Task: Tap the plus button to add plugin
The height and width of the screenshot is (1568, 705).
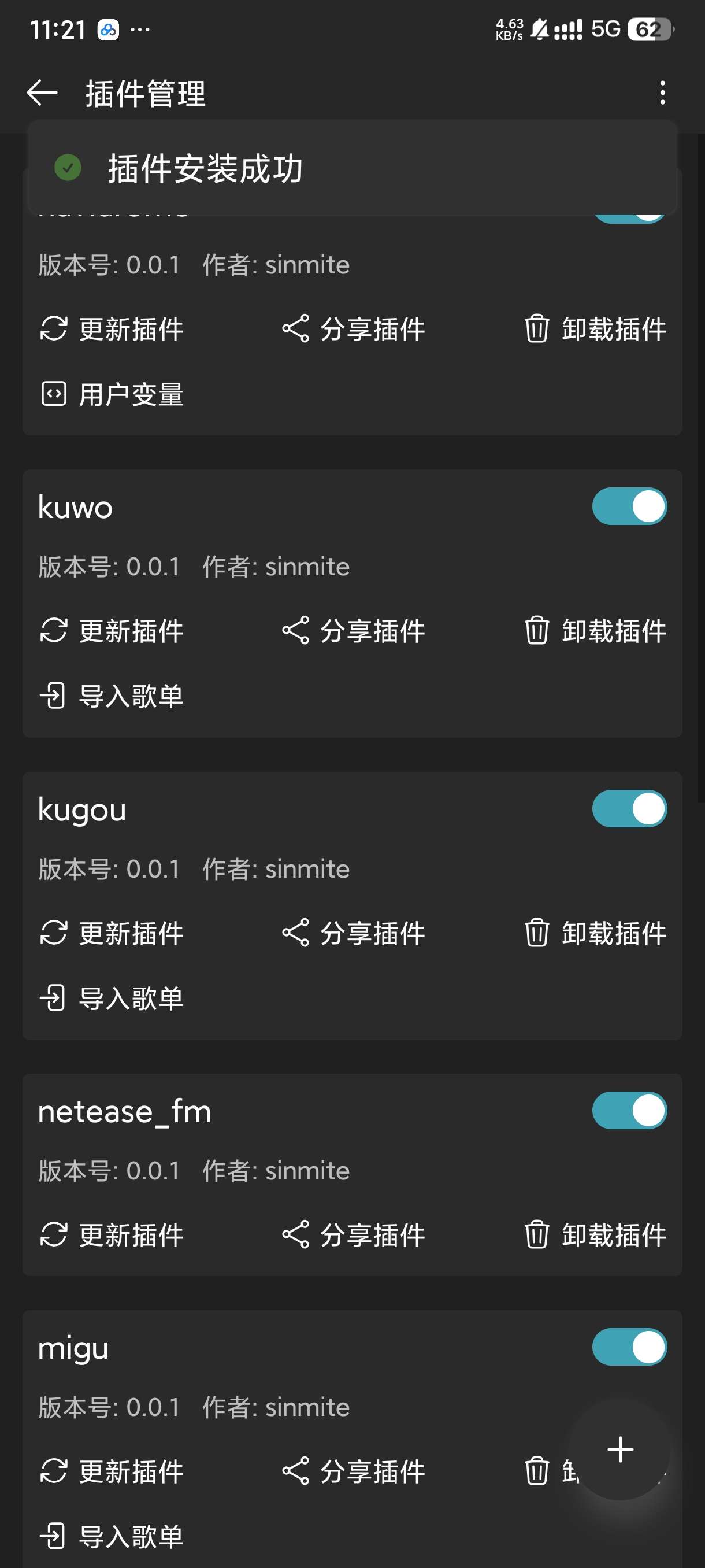Action: [620, 1449]
